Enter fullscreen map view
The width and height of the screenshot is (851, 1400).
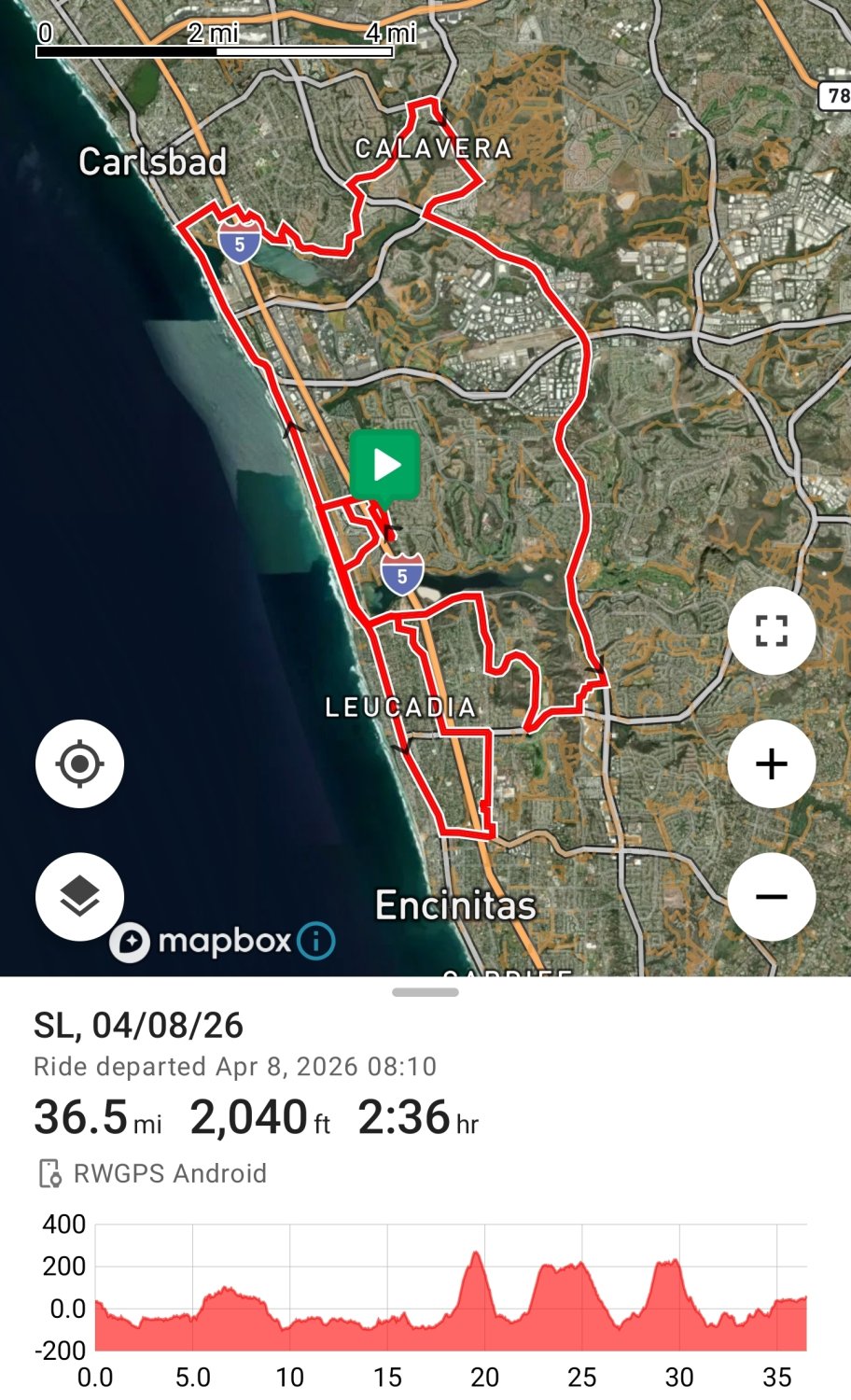coord(771,631)
